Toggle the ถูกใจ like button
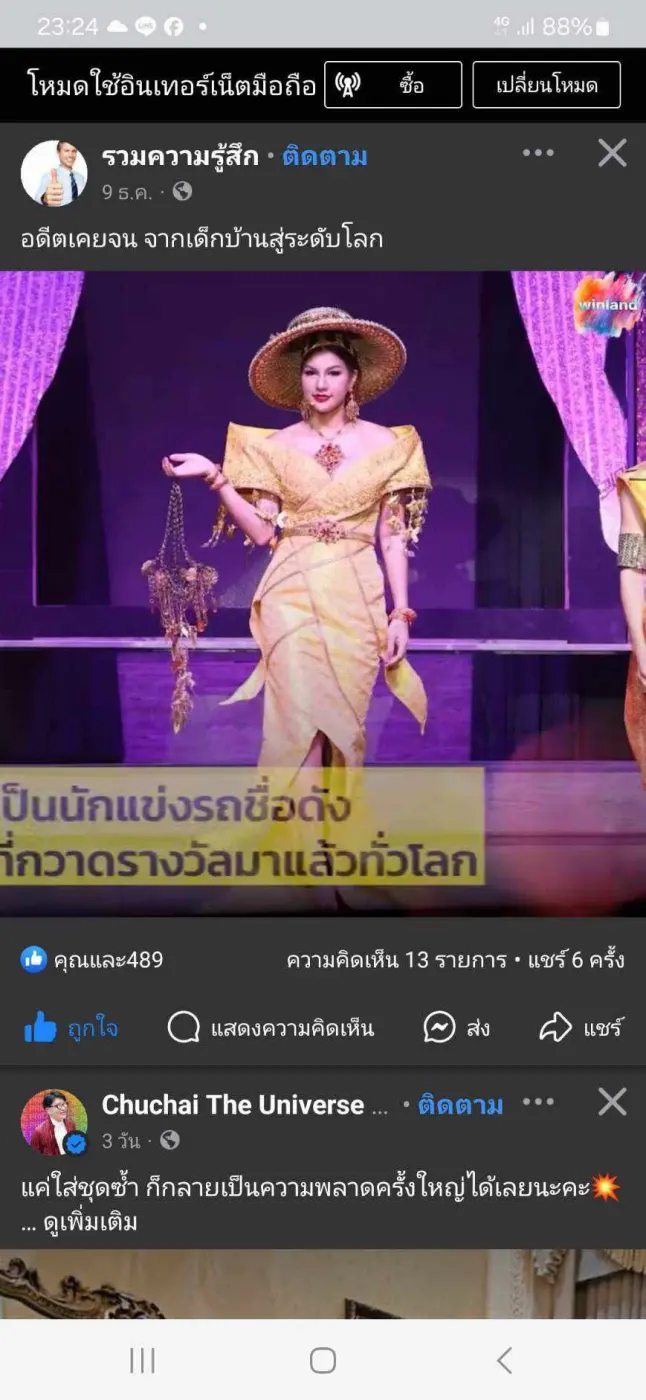646x1400 pixels. [x=70, y=1027]
